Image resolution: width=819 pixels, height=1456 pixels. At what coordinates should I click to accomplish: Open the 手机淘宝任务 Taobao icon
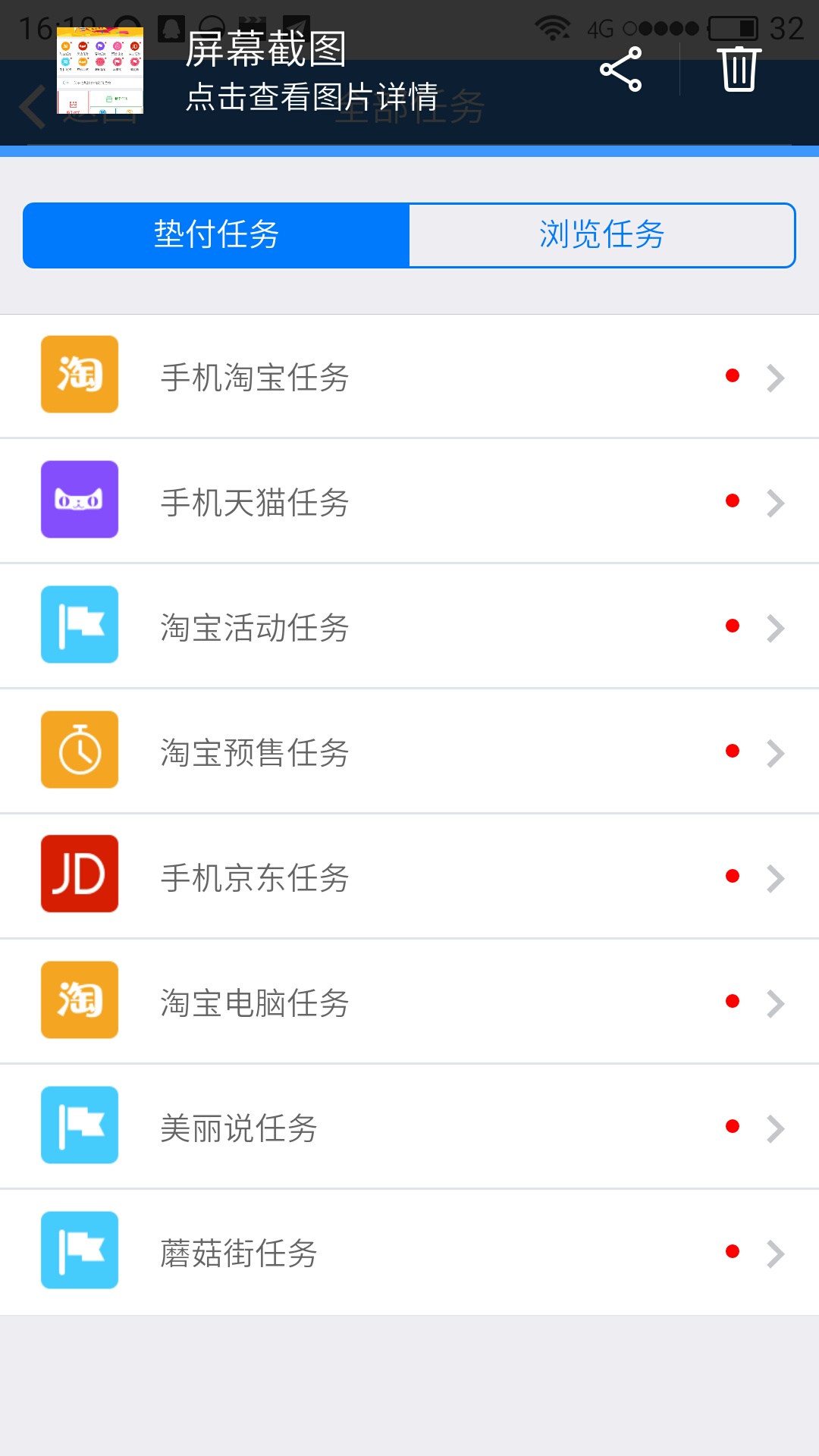tap(79, 375)
